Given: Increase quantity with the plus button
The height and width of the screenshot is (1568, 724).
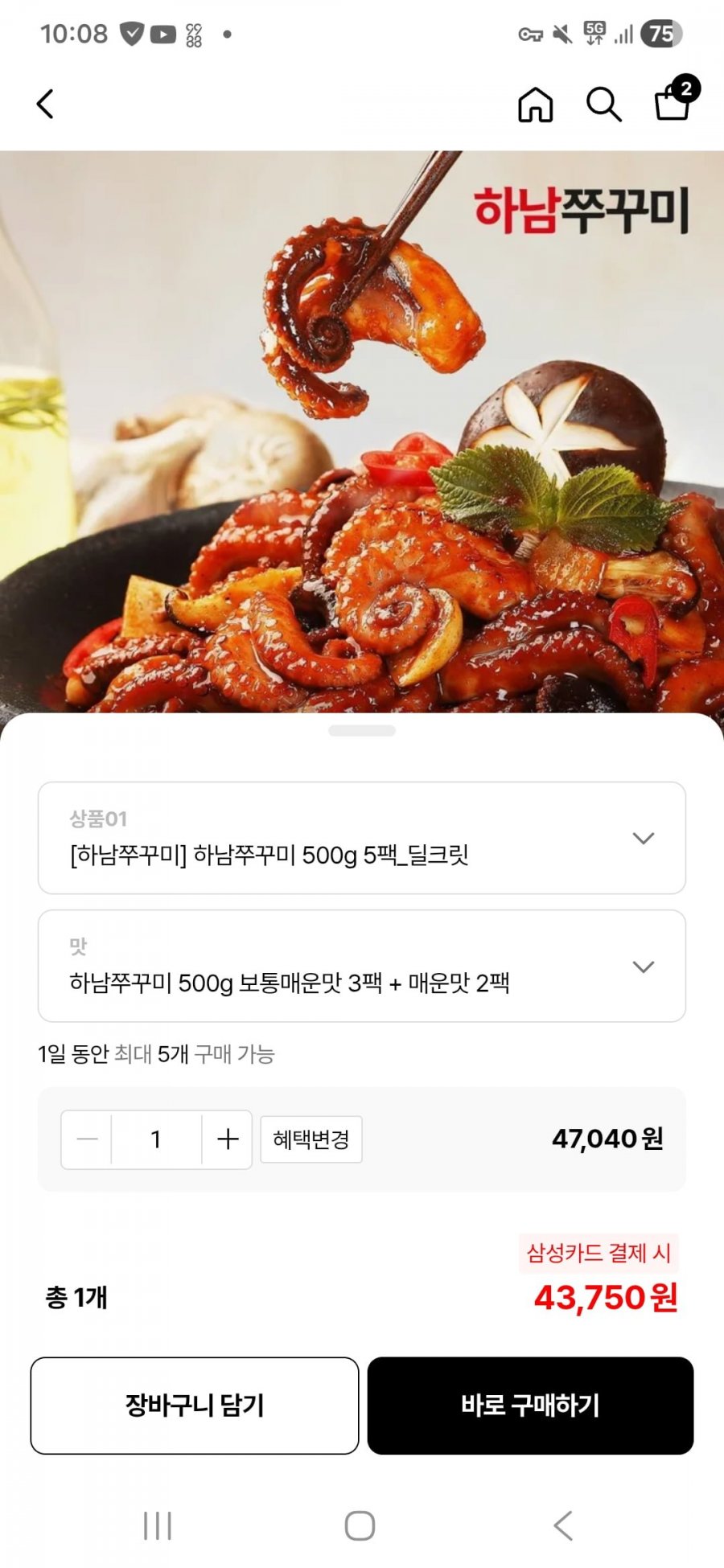Looking at the screenshot, I should point(228,1139).
